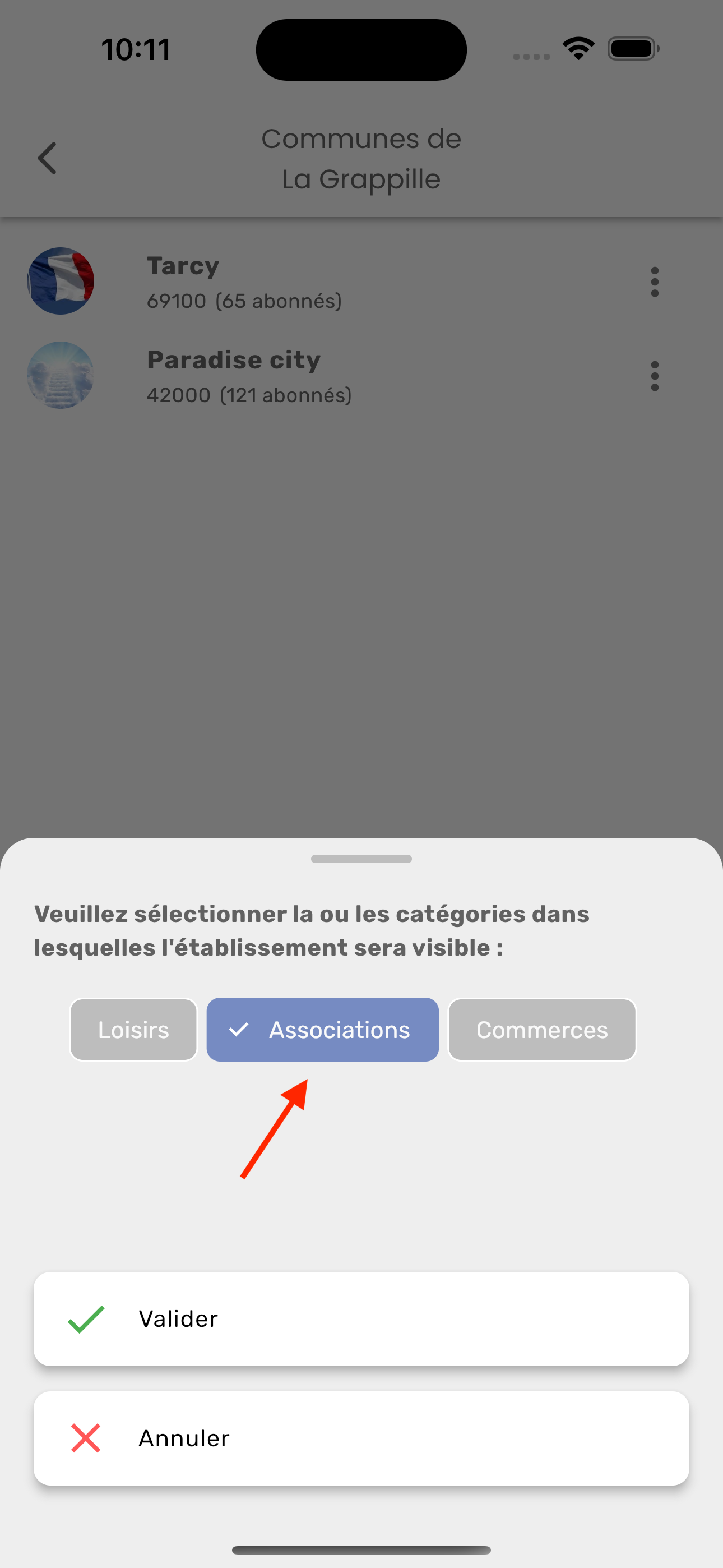Go back using the header arrow
This screenshot has width=723, height=1568.
click(48, 158)
